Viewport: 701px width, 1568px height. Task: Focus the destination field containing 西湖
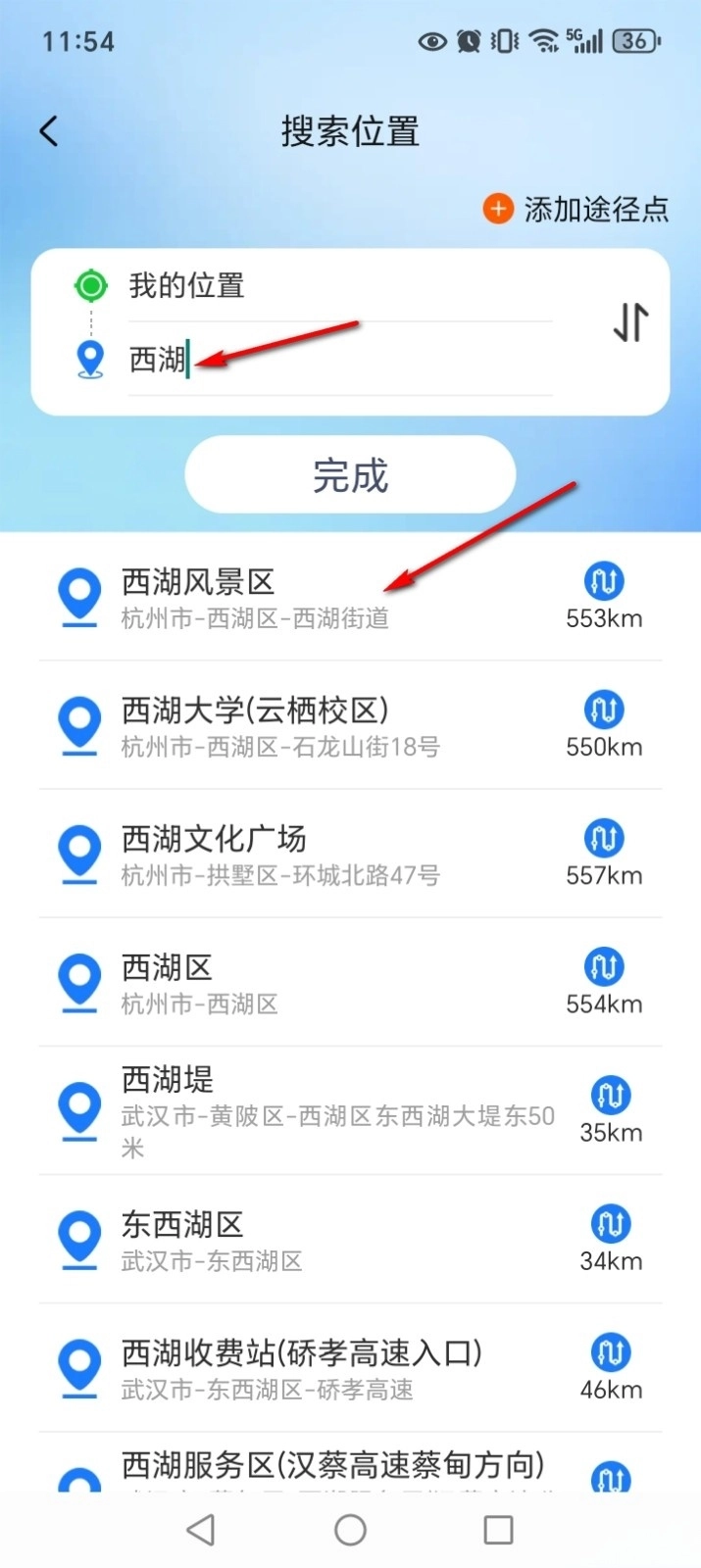[338, 360]
